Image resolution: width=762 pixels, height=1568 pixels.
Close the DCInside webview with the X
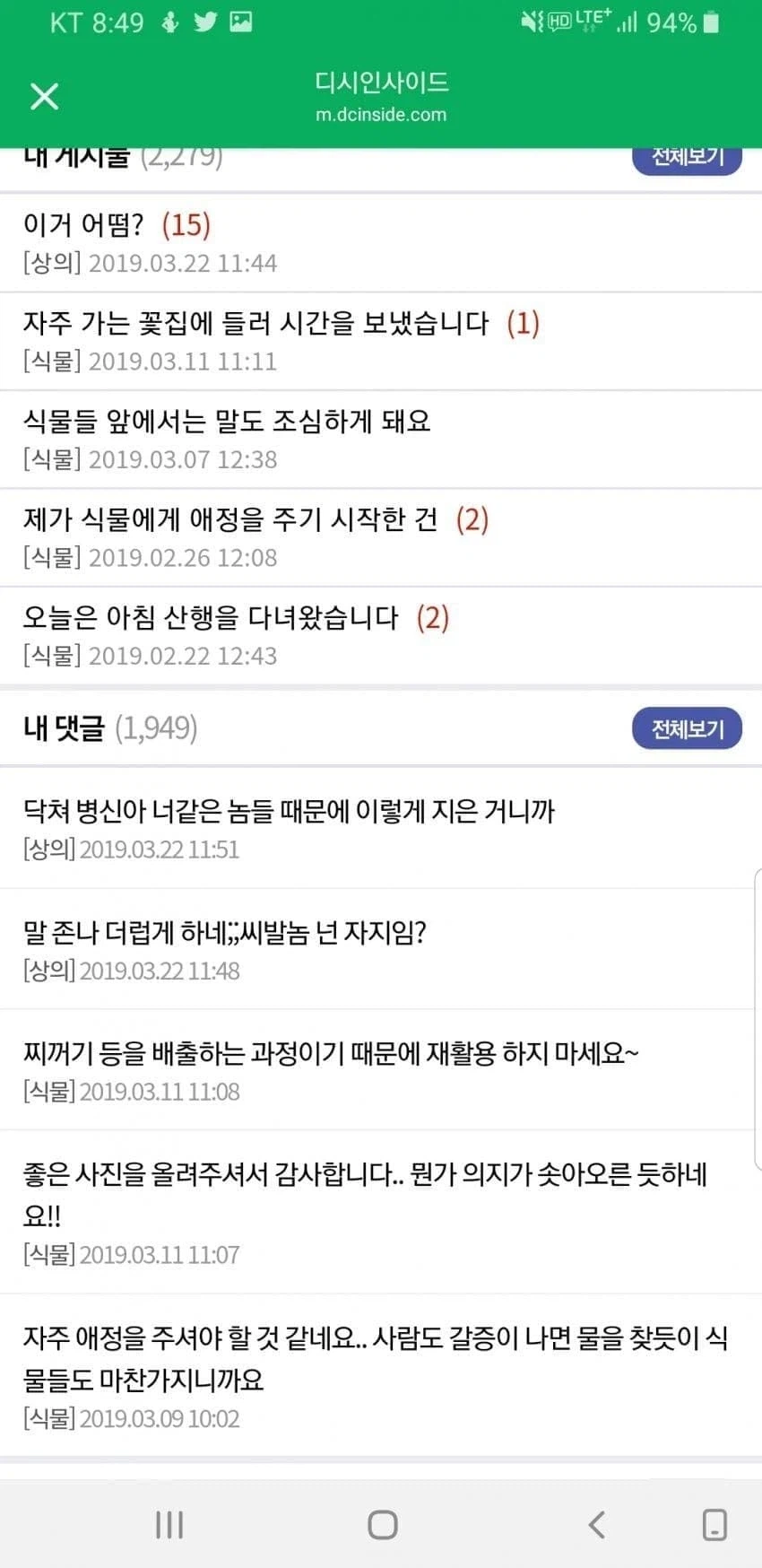tap(44, 96)
